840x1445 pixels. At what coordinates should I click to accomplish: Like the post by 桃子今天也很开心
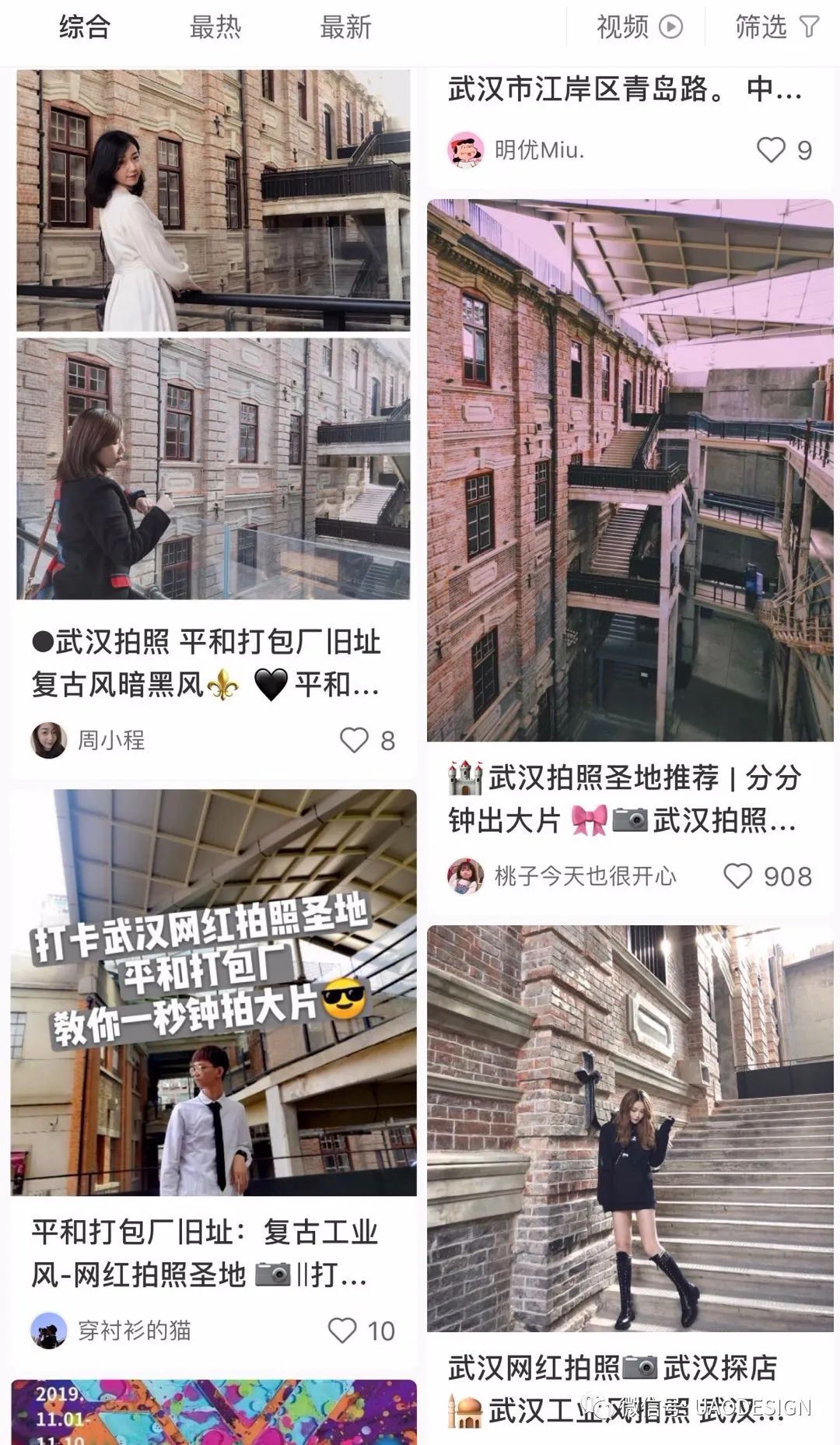coord(738,876)
